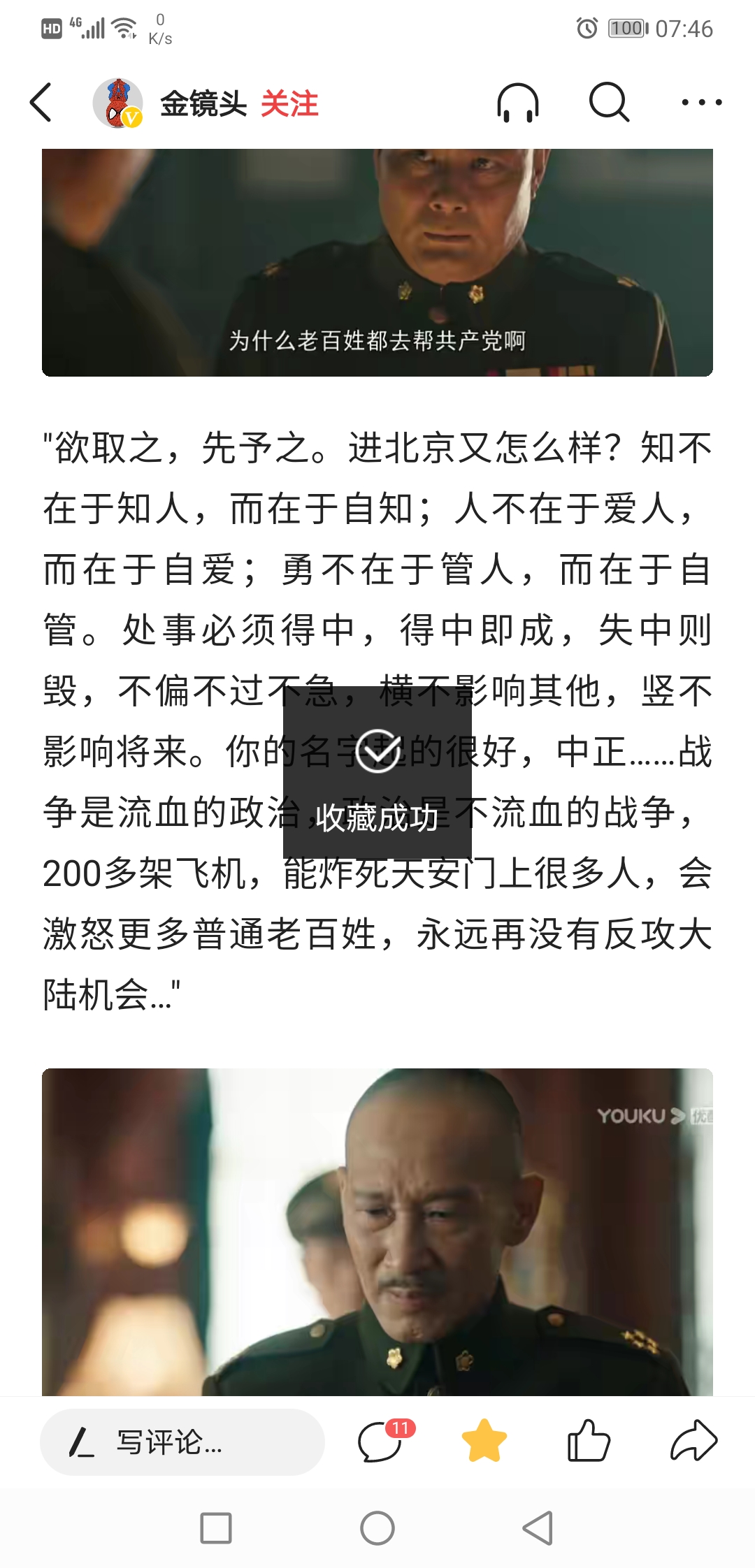This screenshot has height=1568, width=755.
Task: Open system recent apps
Action: pos(216,1528)
